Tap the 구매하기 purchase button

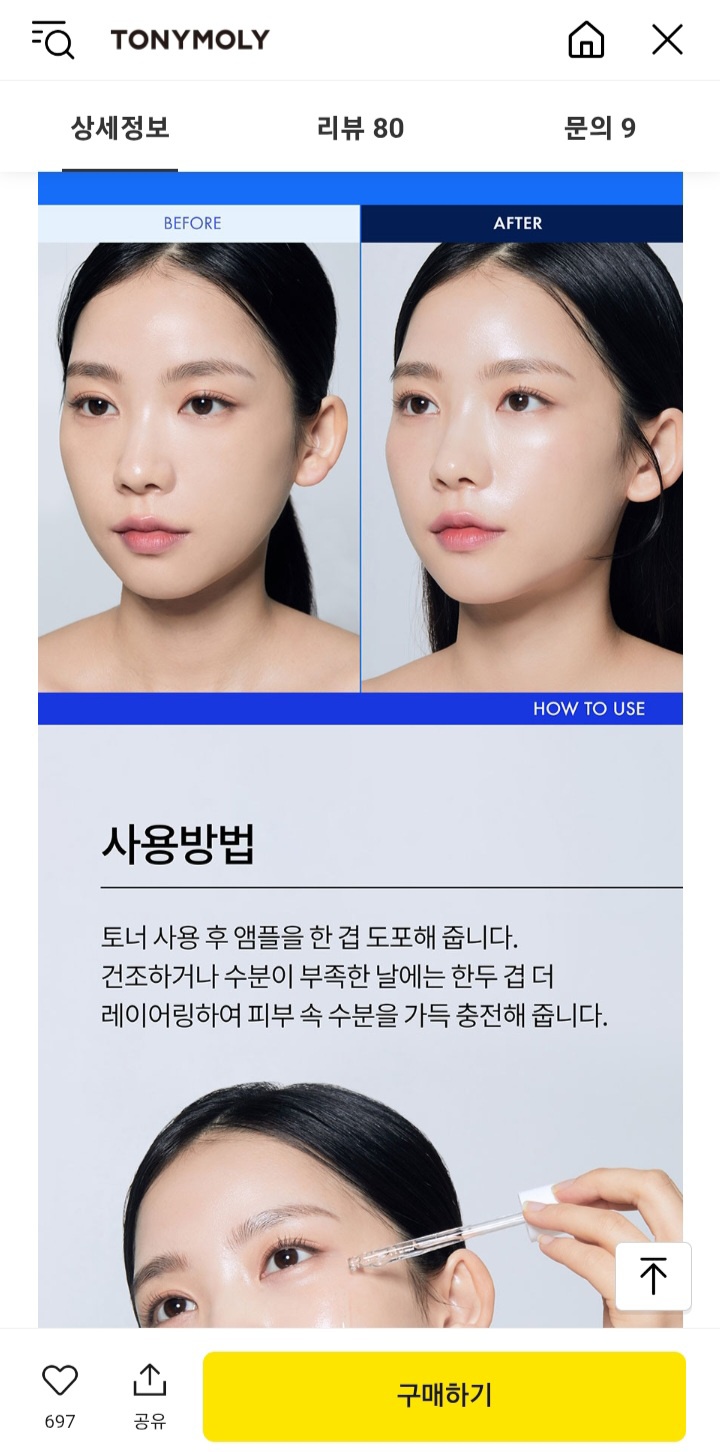point(444,1396)
